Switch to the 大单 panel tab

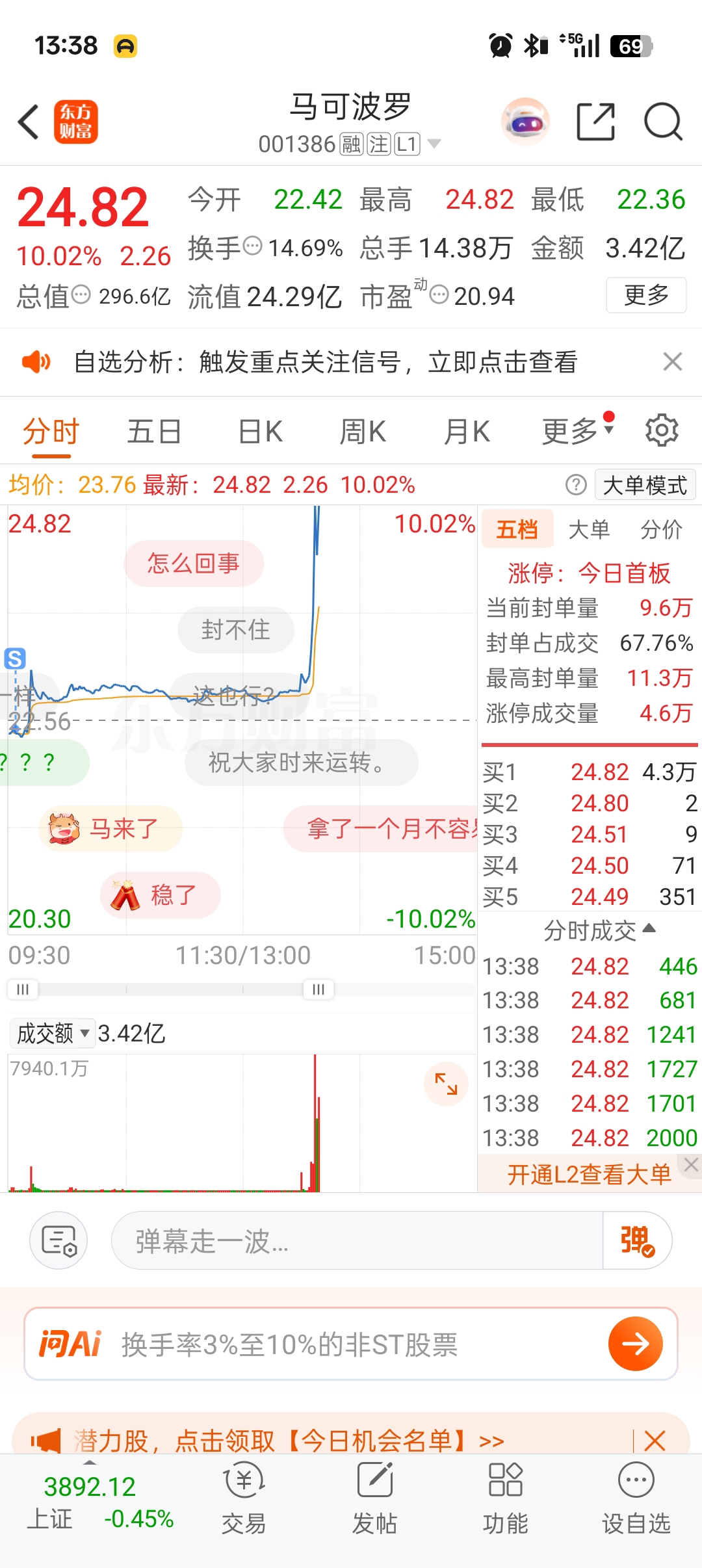(x=589, y=530)
